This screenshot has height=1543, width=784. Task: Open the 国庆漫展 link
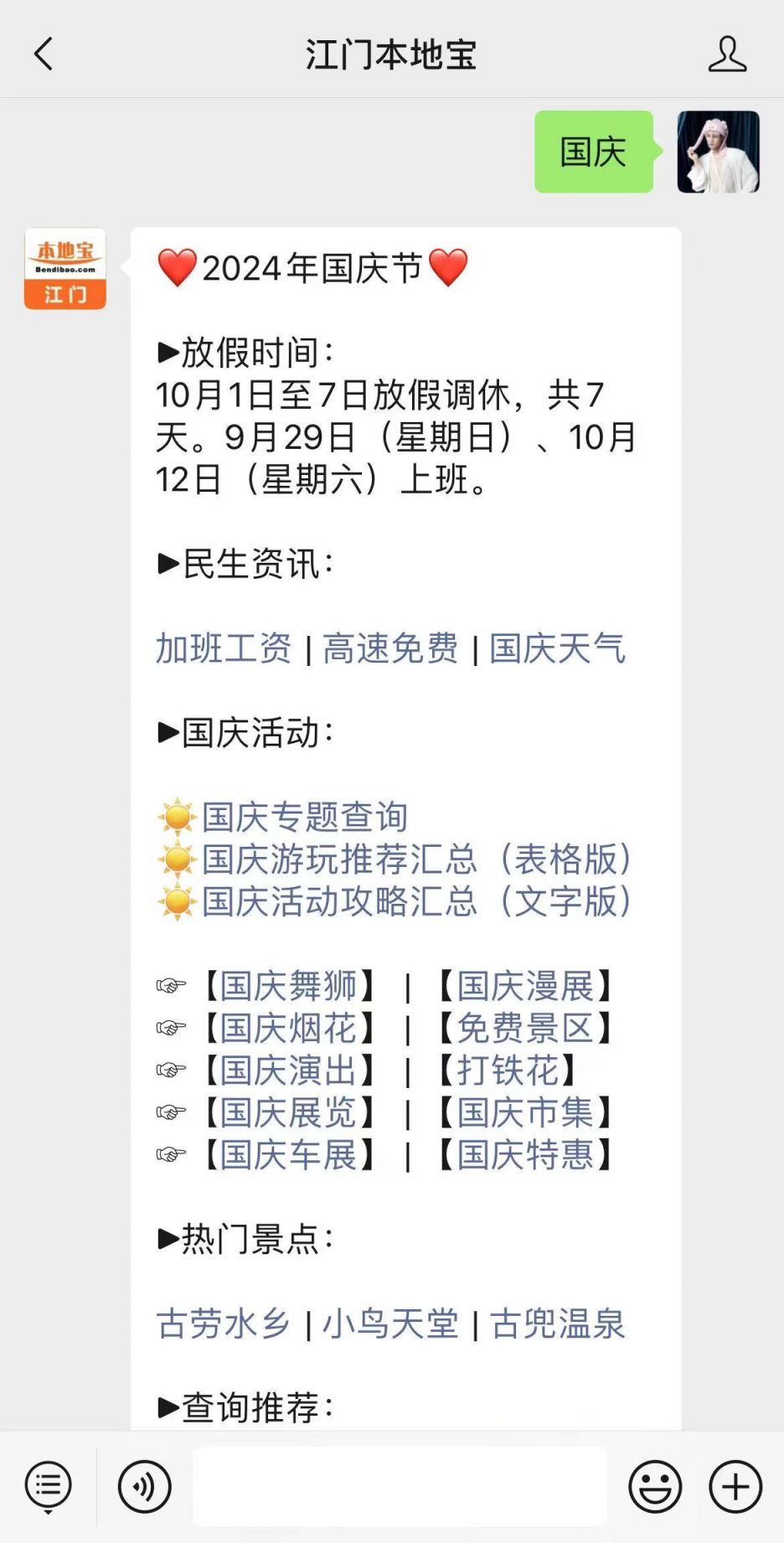525,986
